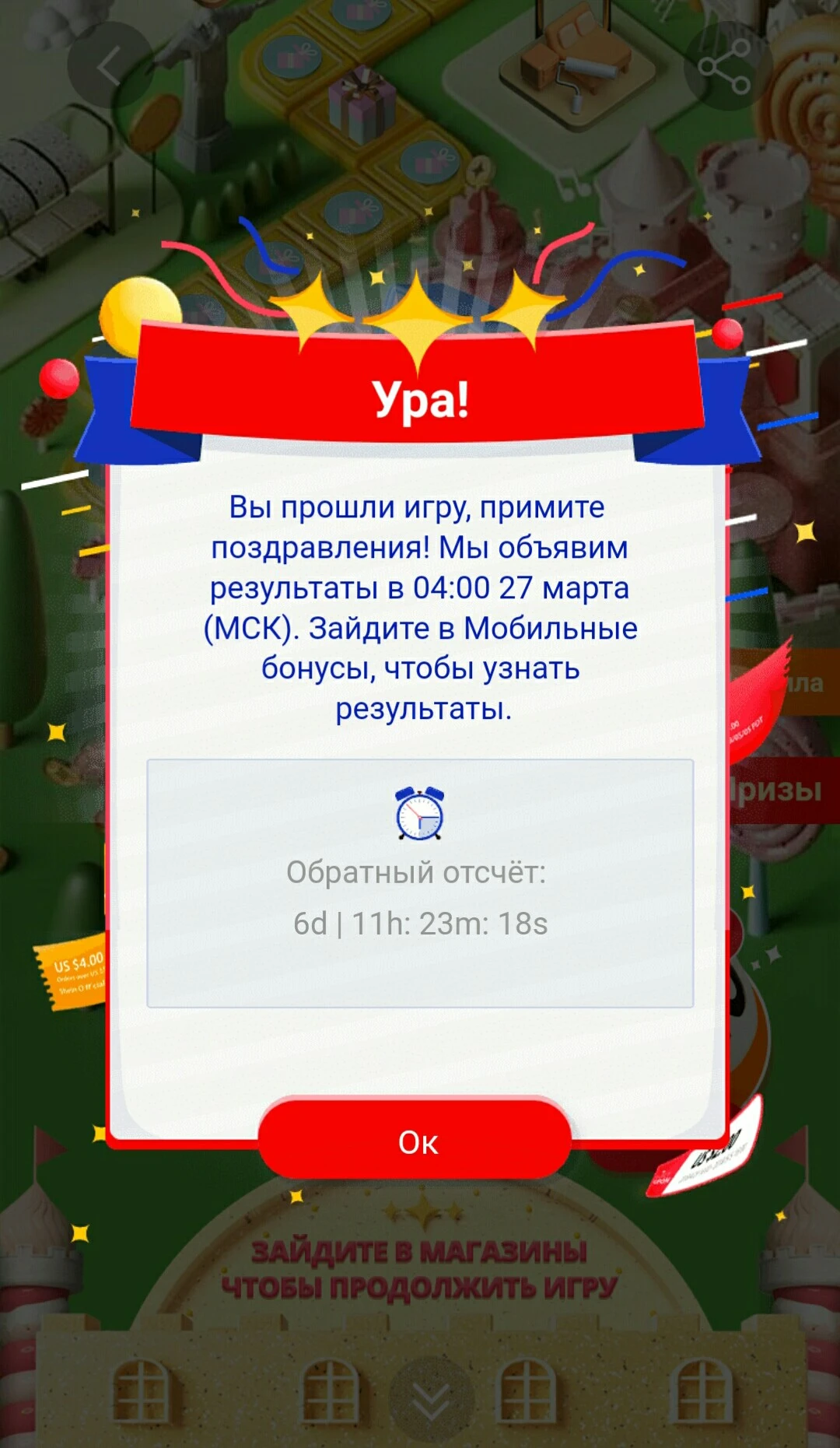This screenshot has width=840, height=1448.
Task: Open the Призы tab
Action: click(781, 790)
